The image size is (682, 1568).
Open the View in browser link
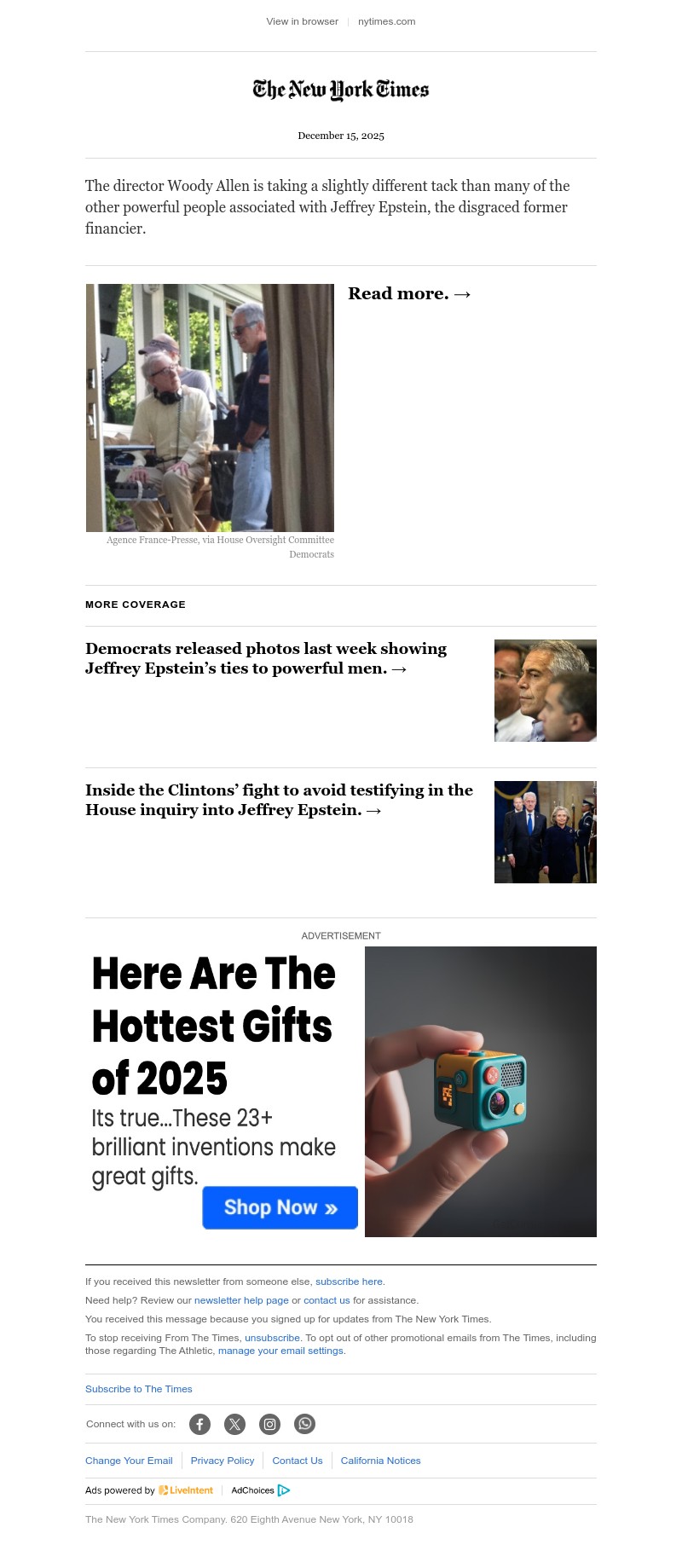302,21
